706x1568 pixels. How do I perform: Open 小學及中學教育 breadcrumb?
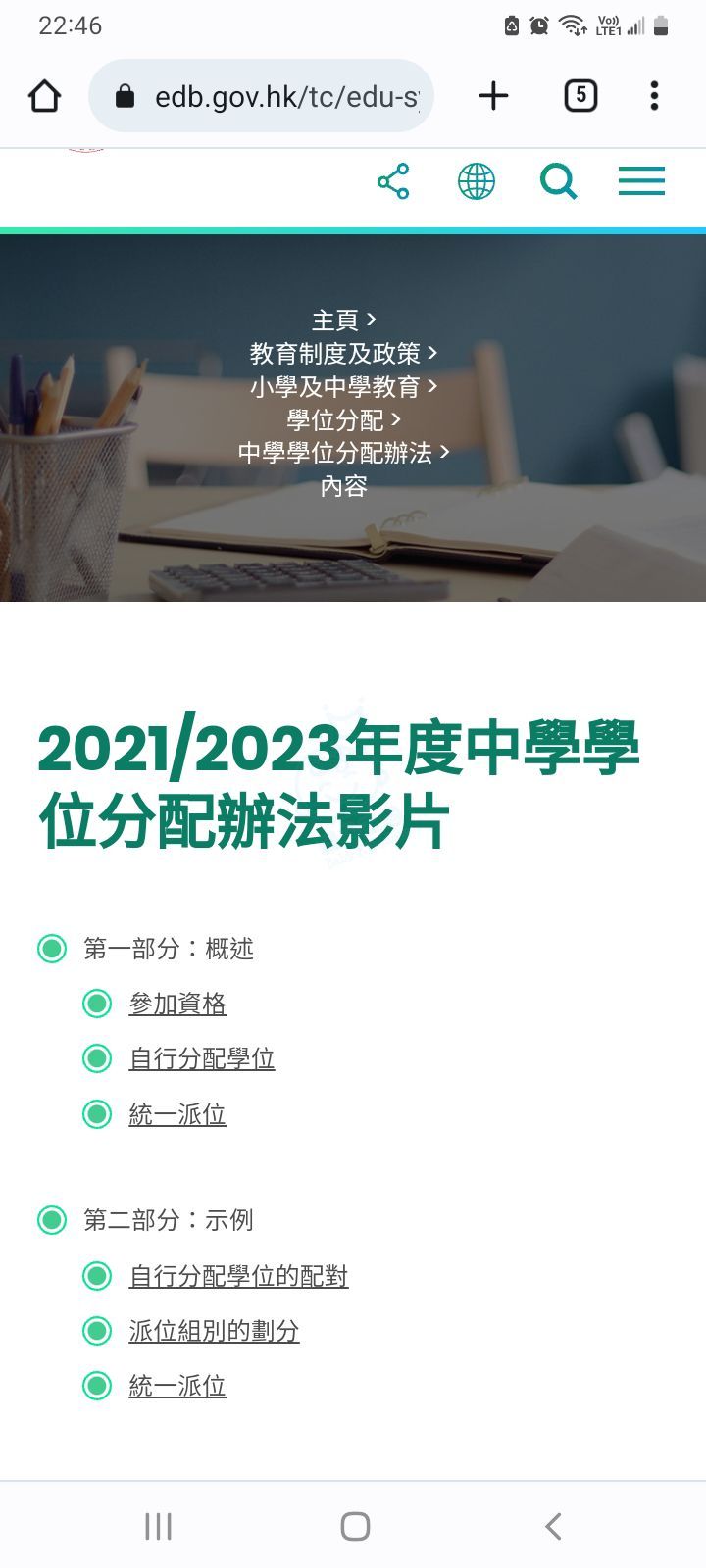point(335,387)
